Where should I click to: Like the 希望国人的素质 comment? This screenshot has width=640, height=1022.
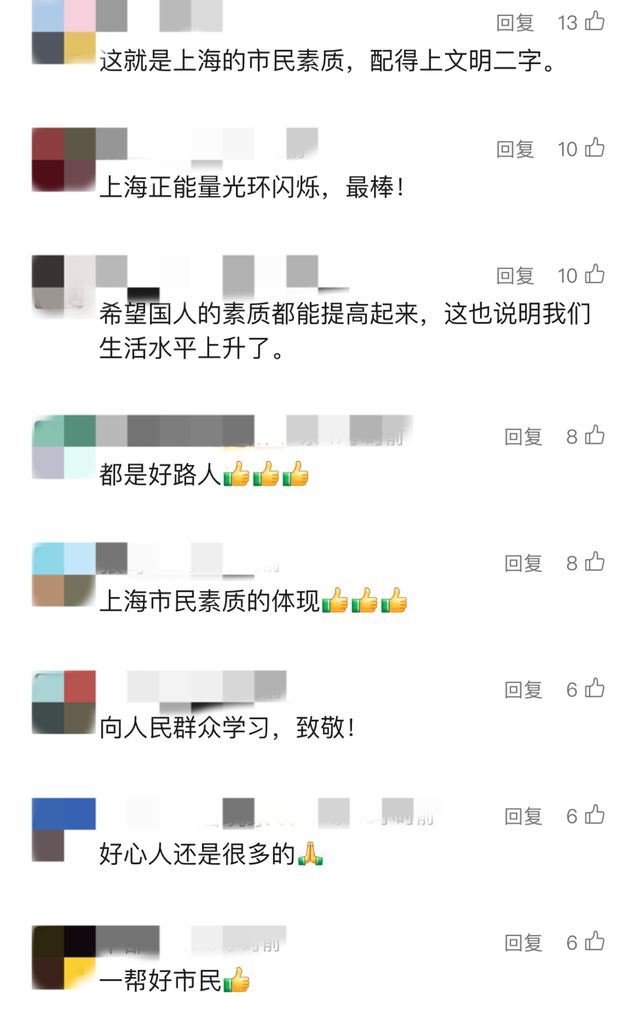594,274
